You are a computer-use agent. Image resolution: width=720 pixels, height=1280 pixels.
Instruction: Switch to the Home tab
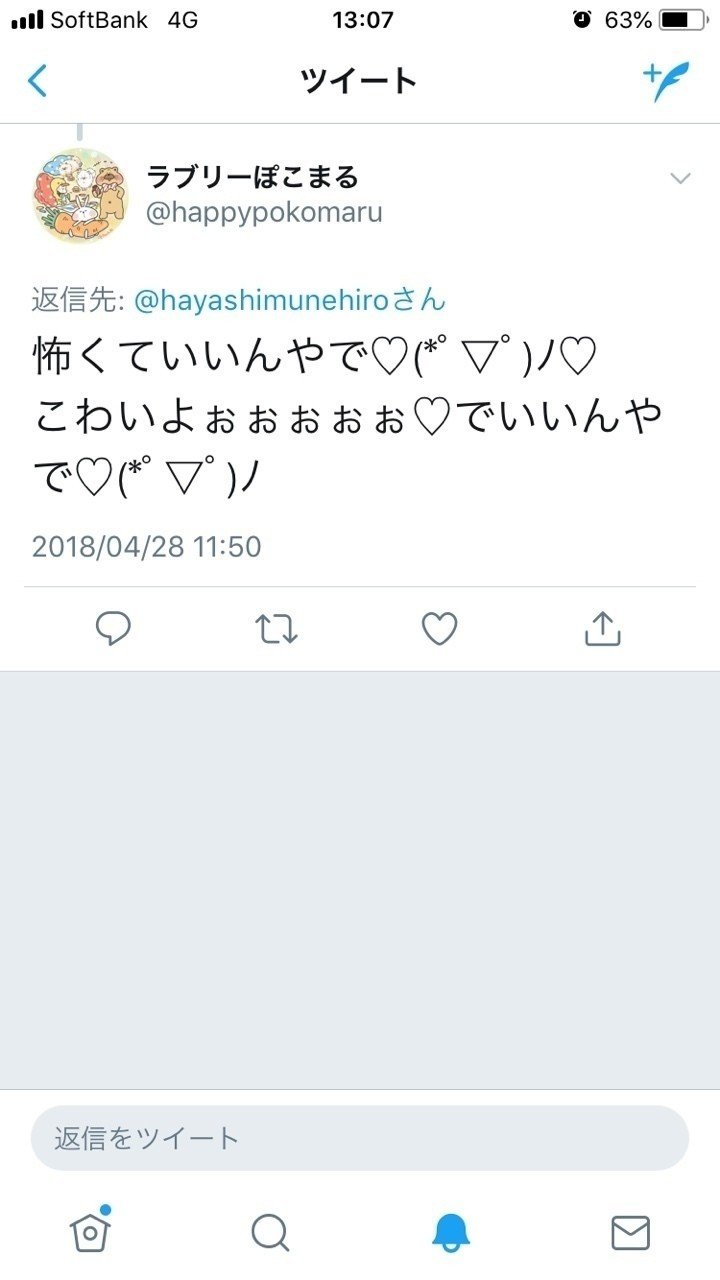pos(90,1232)
